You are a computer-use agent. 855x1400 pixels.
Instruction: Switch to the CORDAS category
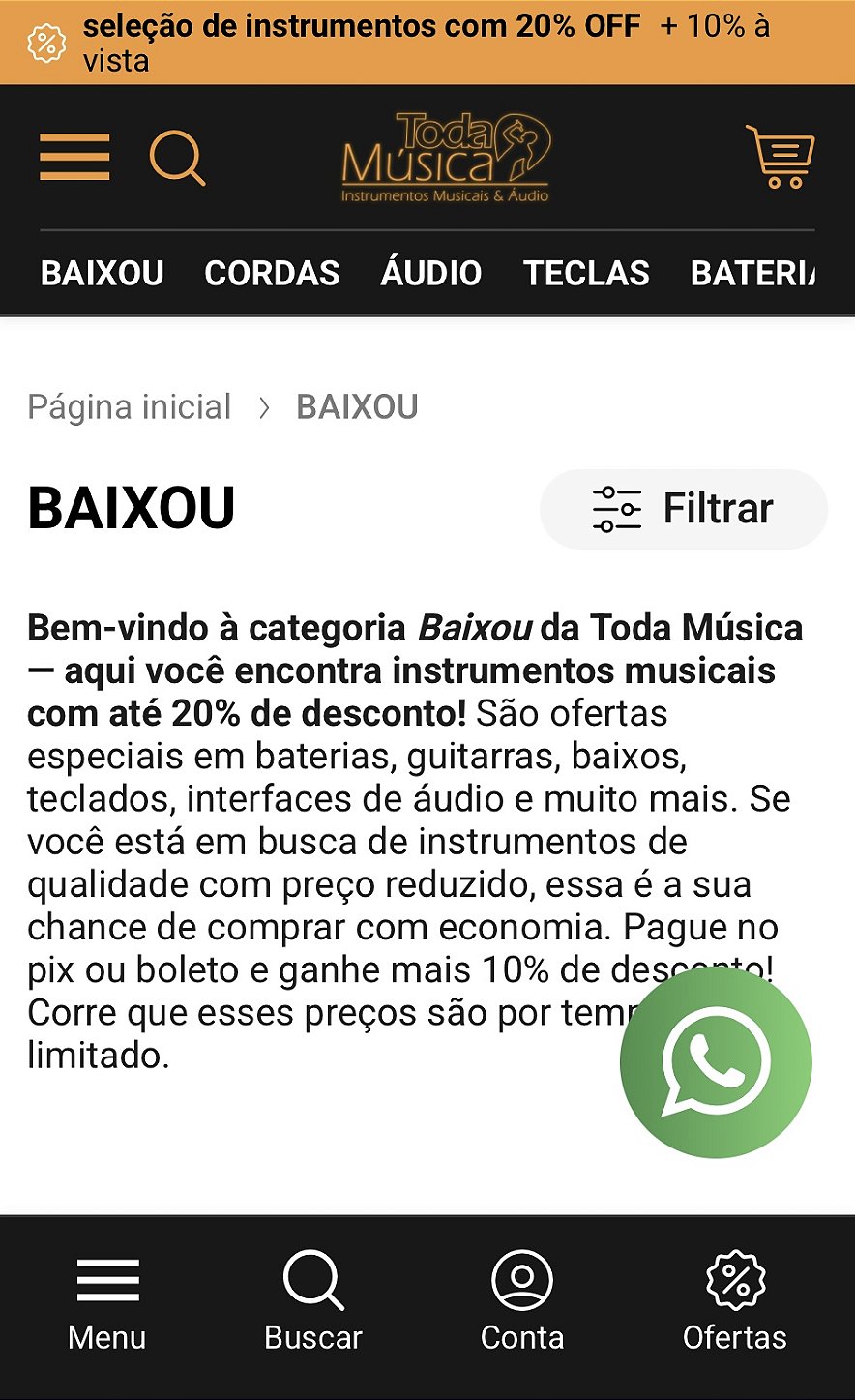click(x=272, y=274)
